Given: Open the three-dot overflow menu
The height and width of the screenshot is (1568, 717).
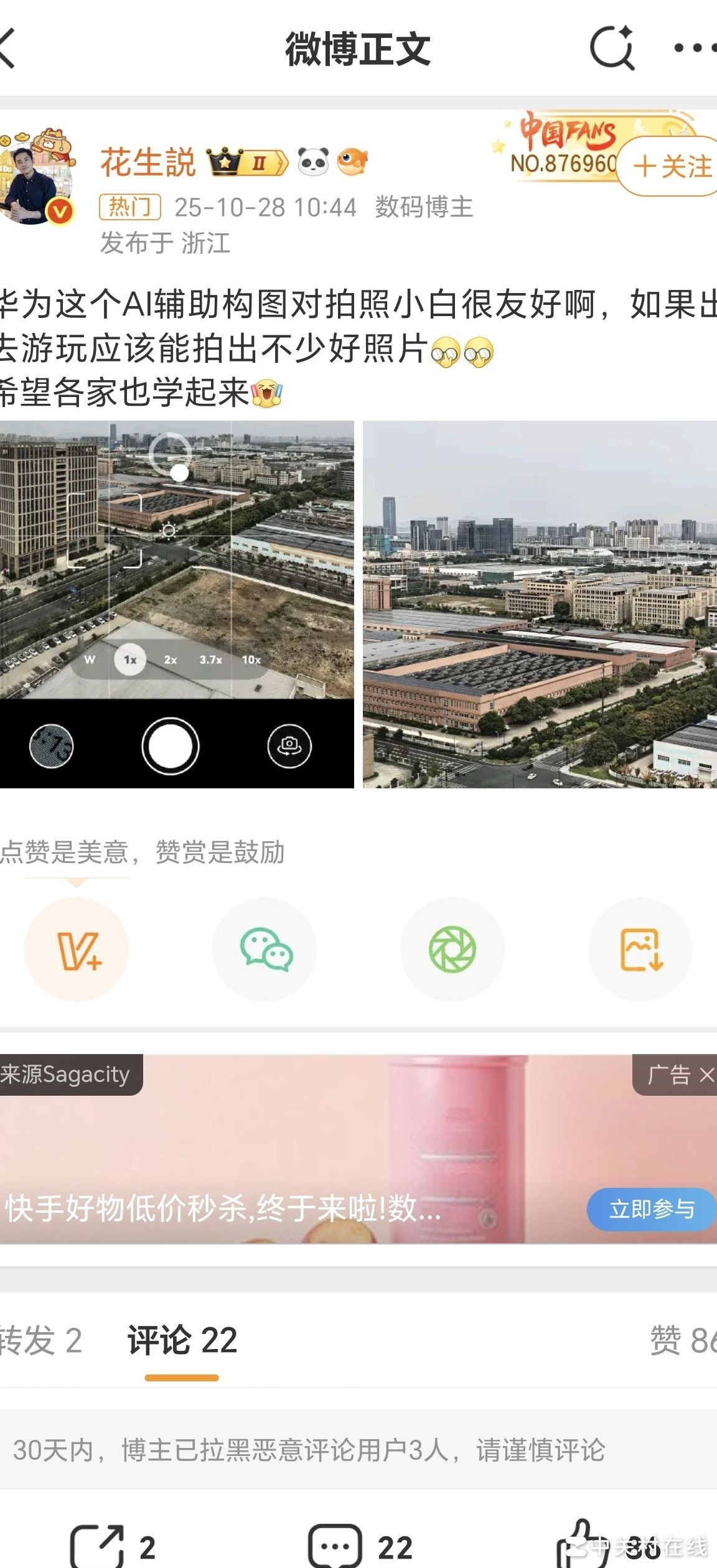Looking at the screenshot, I should [x=695, y=48].
